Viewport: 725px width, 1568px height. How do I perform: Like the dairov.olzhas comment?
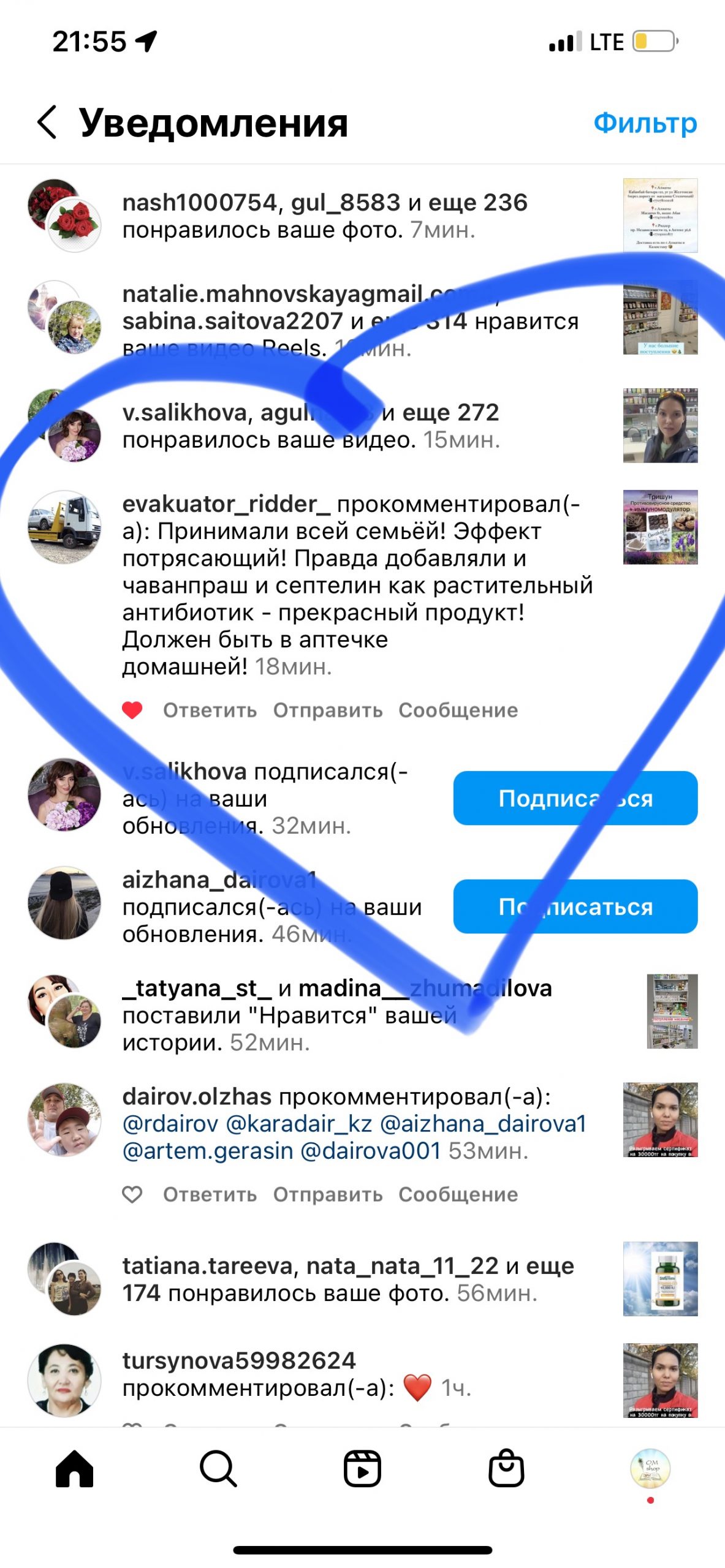click(x=132, y=1194)
